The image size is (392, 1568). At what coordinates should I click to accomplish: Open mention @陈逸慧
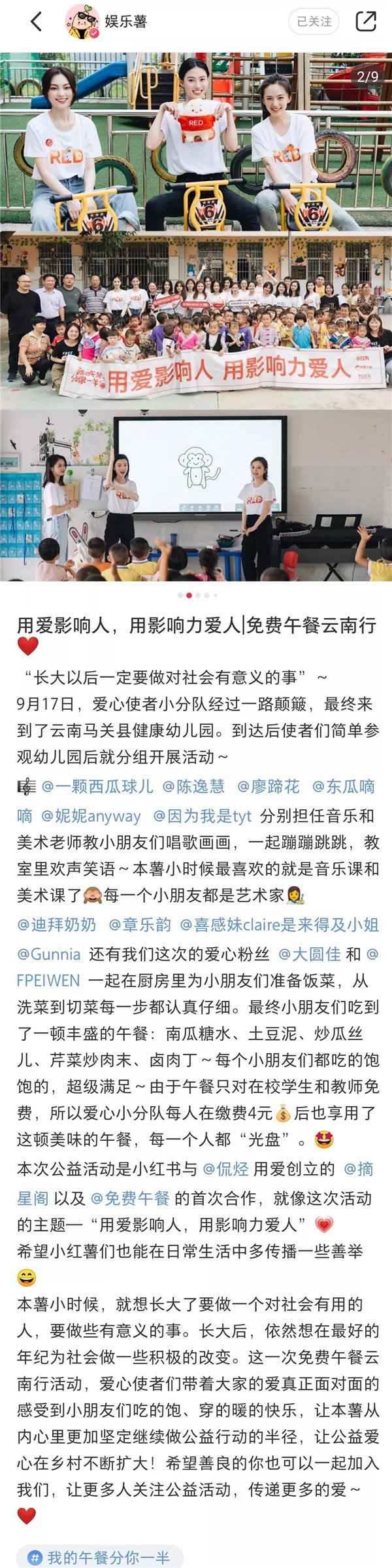[x=193, y=786]
